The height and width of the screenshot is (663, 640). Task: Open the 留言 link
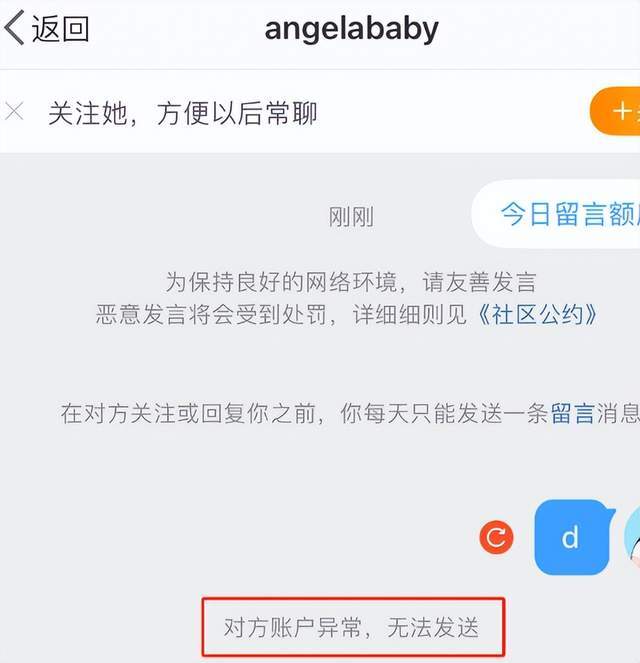(572, 413)
